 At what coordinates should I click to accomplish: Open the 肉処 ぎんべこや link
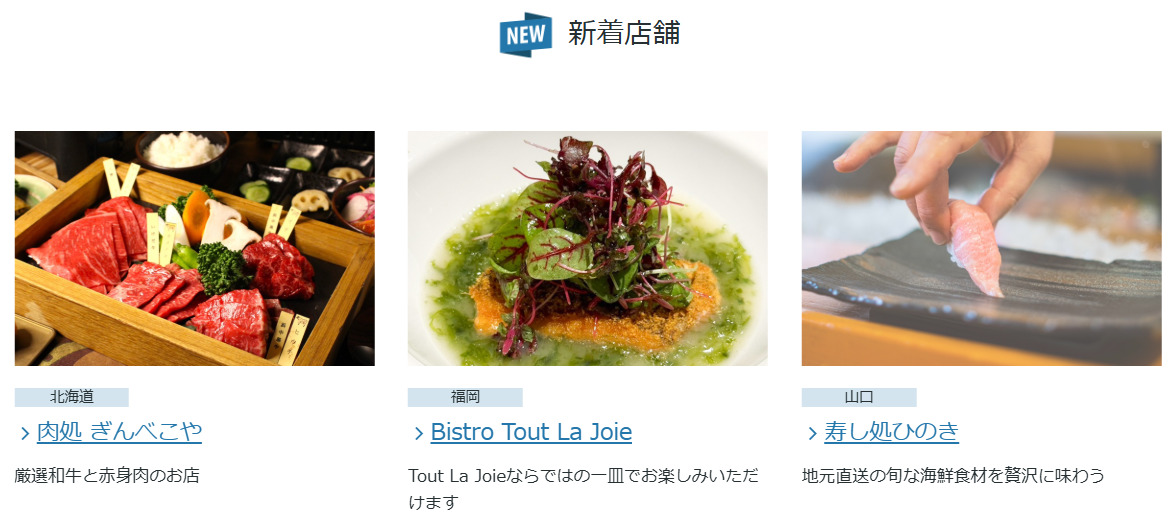[119, 432]
